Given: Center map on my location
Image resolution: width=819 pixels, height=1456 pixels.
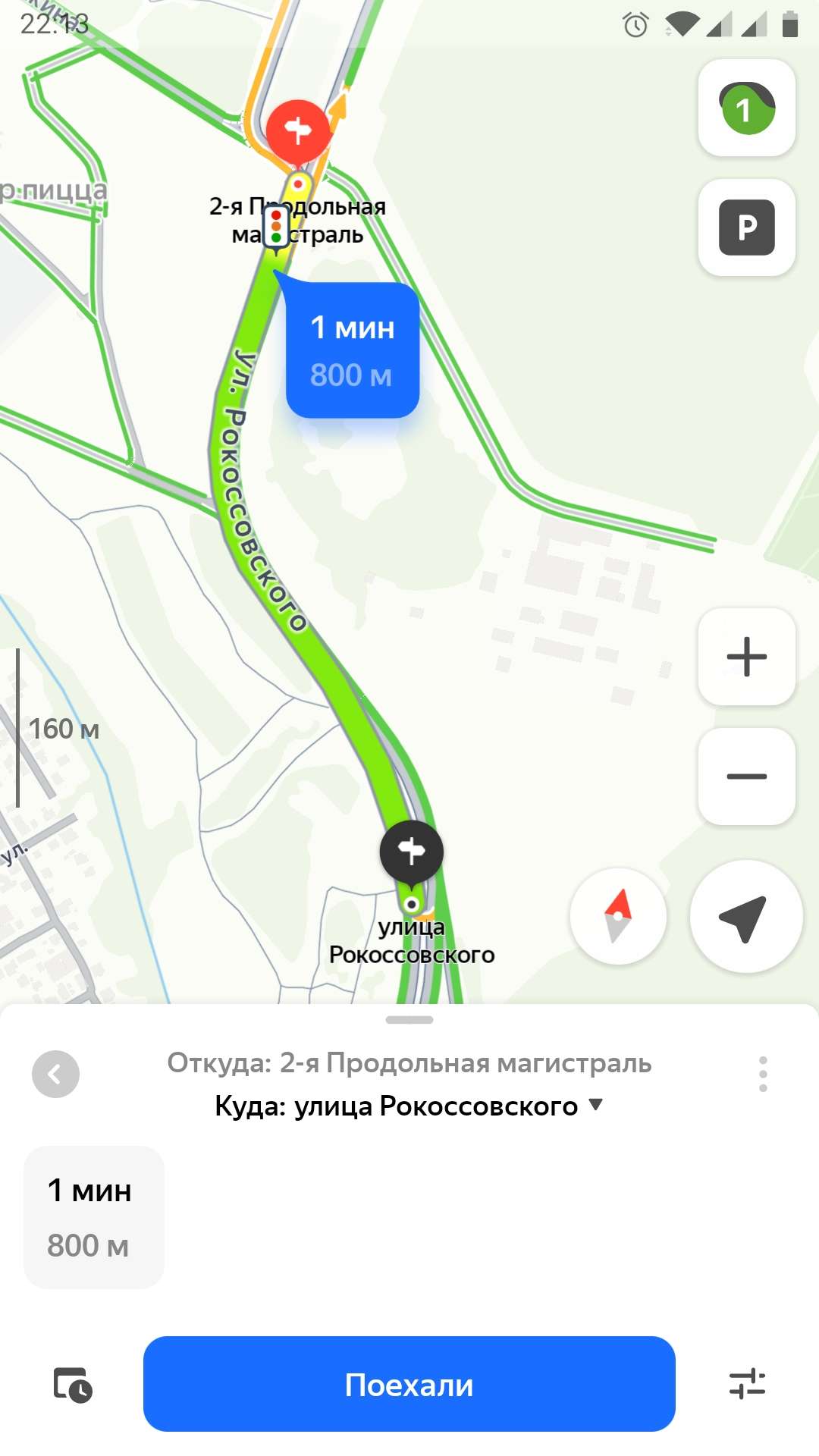Looking at the screenshot, I should tap(746, 916).
